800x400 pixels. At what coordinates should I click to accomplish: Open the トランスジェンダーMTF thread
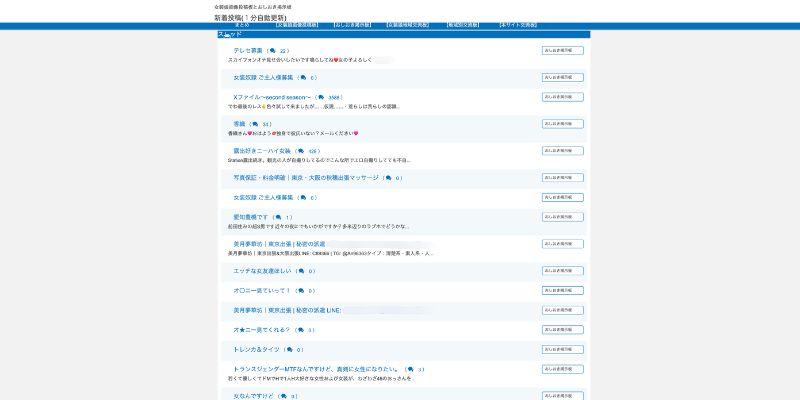[x=316, y=369]
